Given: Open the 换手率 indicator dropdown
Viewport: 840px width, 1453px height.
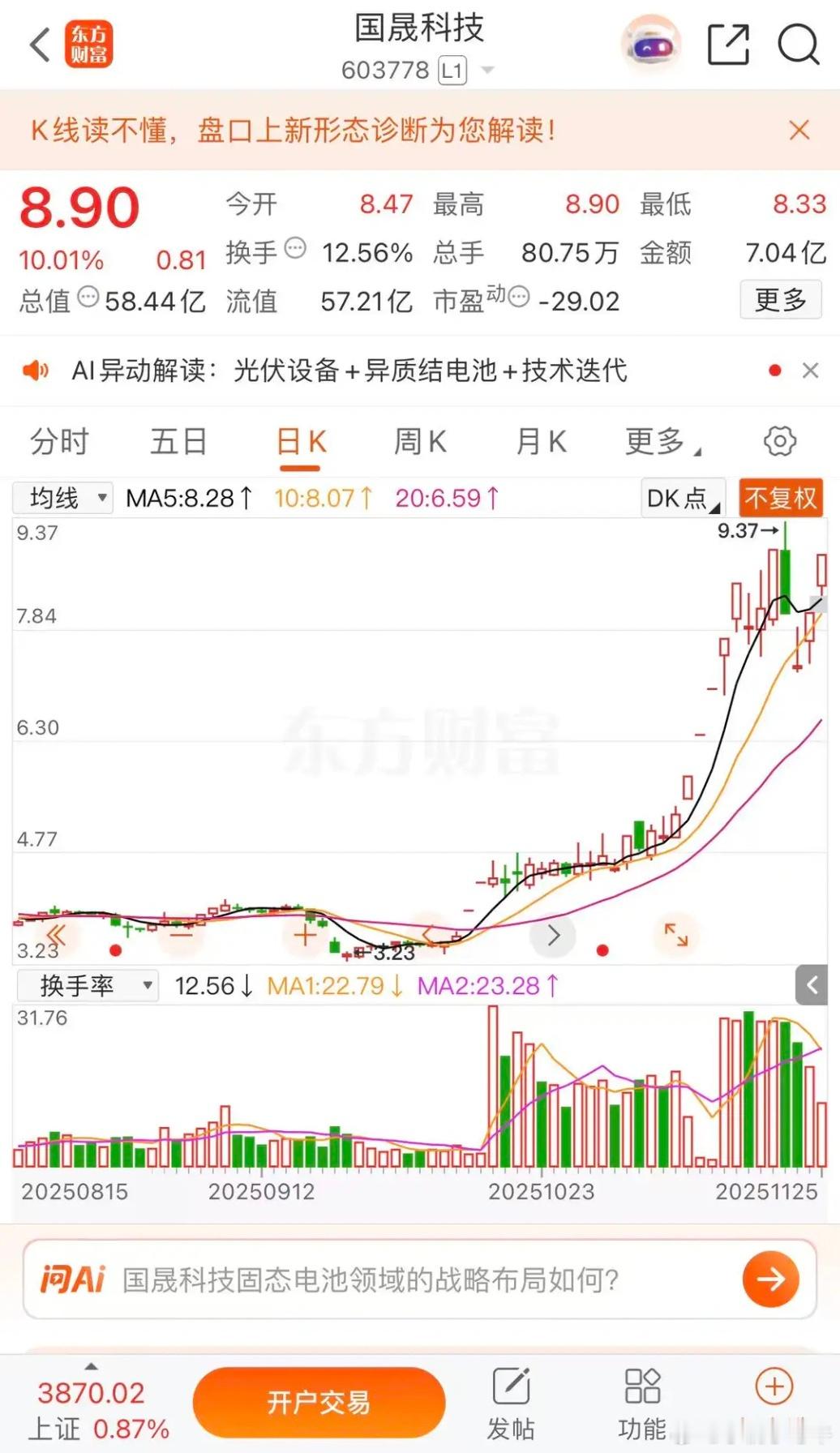Looking at the screenshot, I should [x=87, y=985].
